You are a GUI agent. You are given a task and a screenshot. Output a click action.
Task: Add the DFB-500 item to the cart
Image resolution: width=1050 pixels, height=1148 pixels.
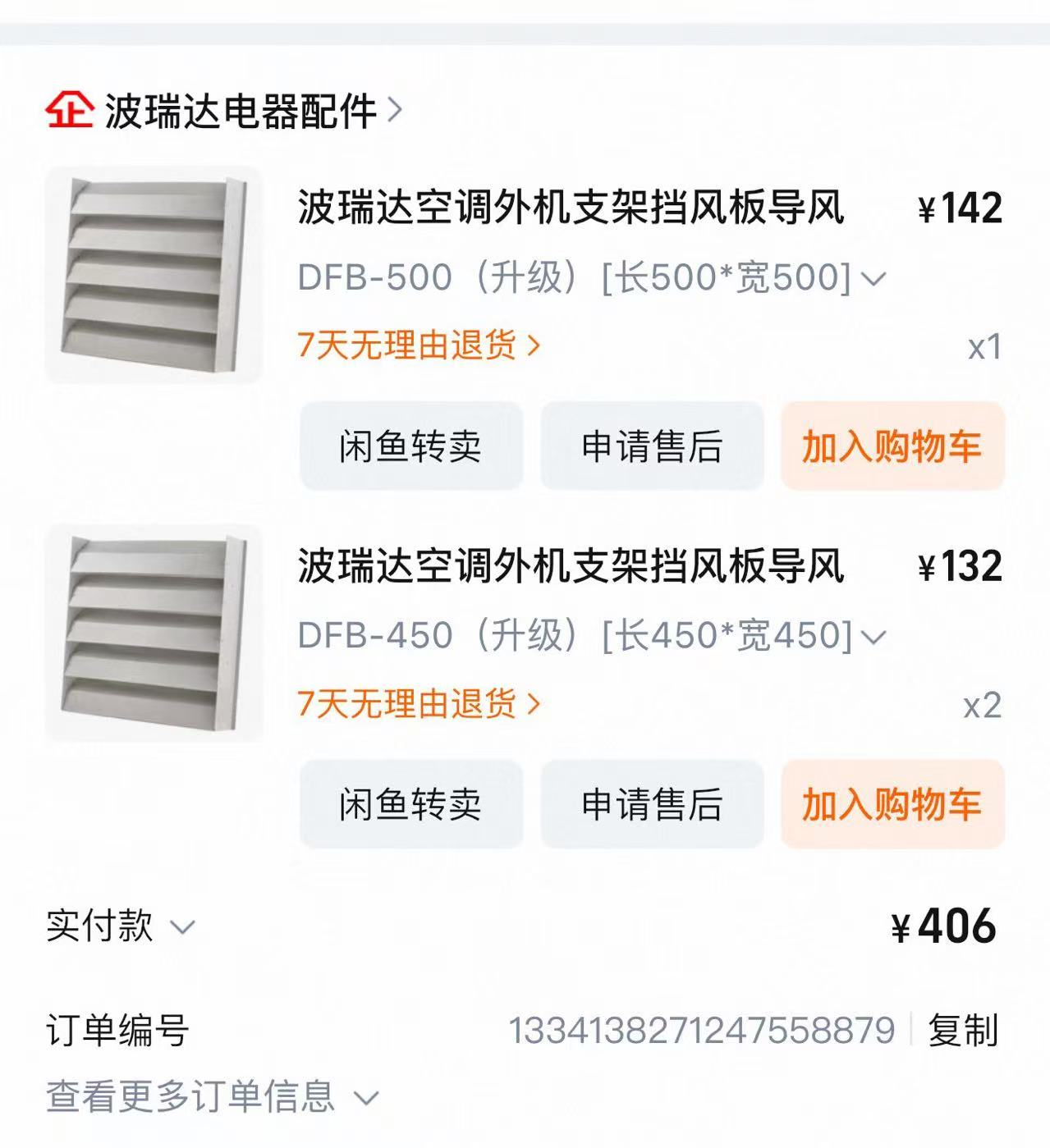coord(892,446)
